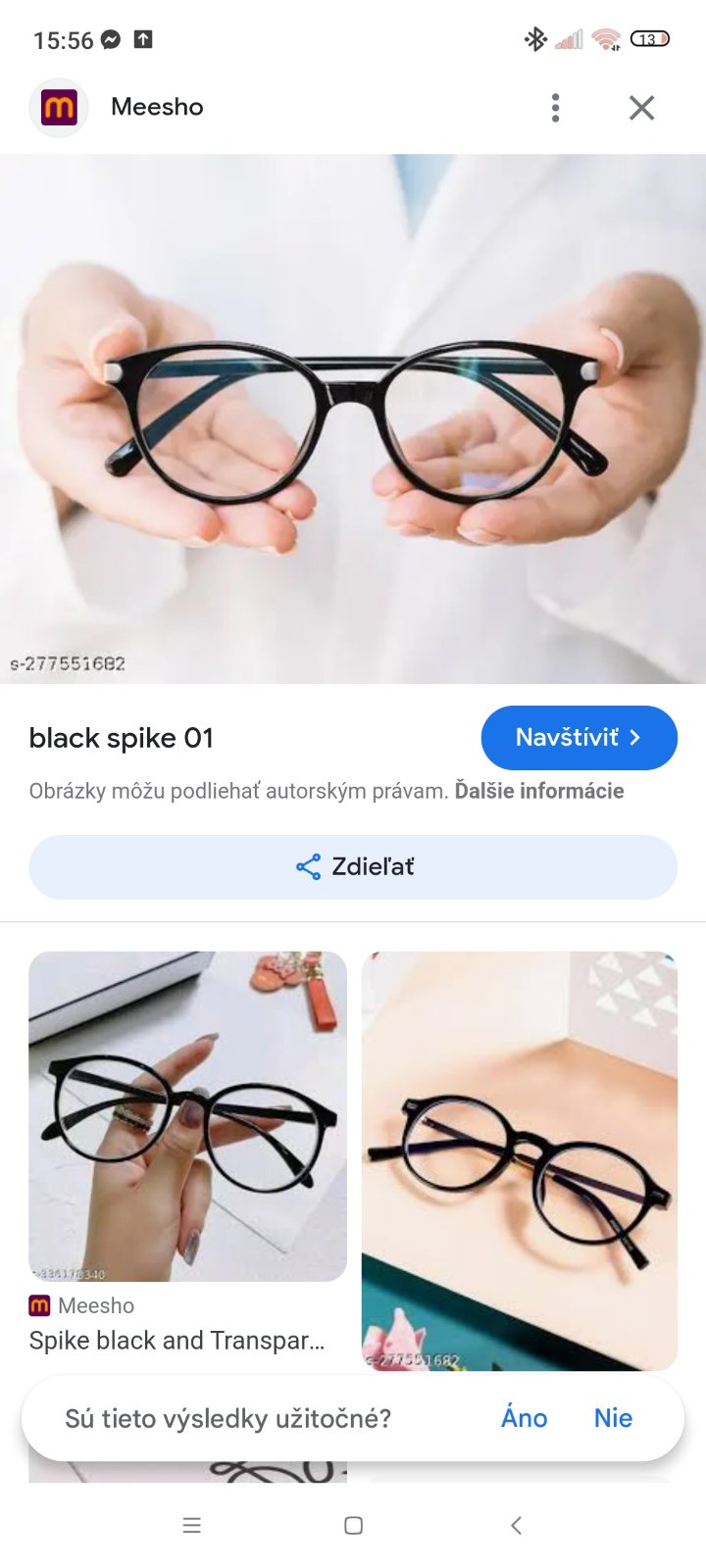Screen dimensions: 706x1568
Task: Answer Nie to the results feedback
Action: tap(613, 1418)
